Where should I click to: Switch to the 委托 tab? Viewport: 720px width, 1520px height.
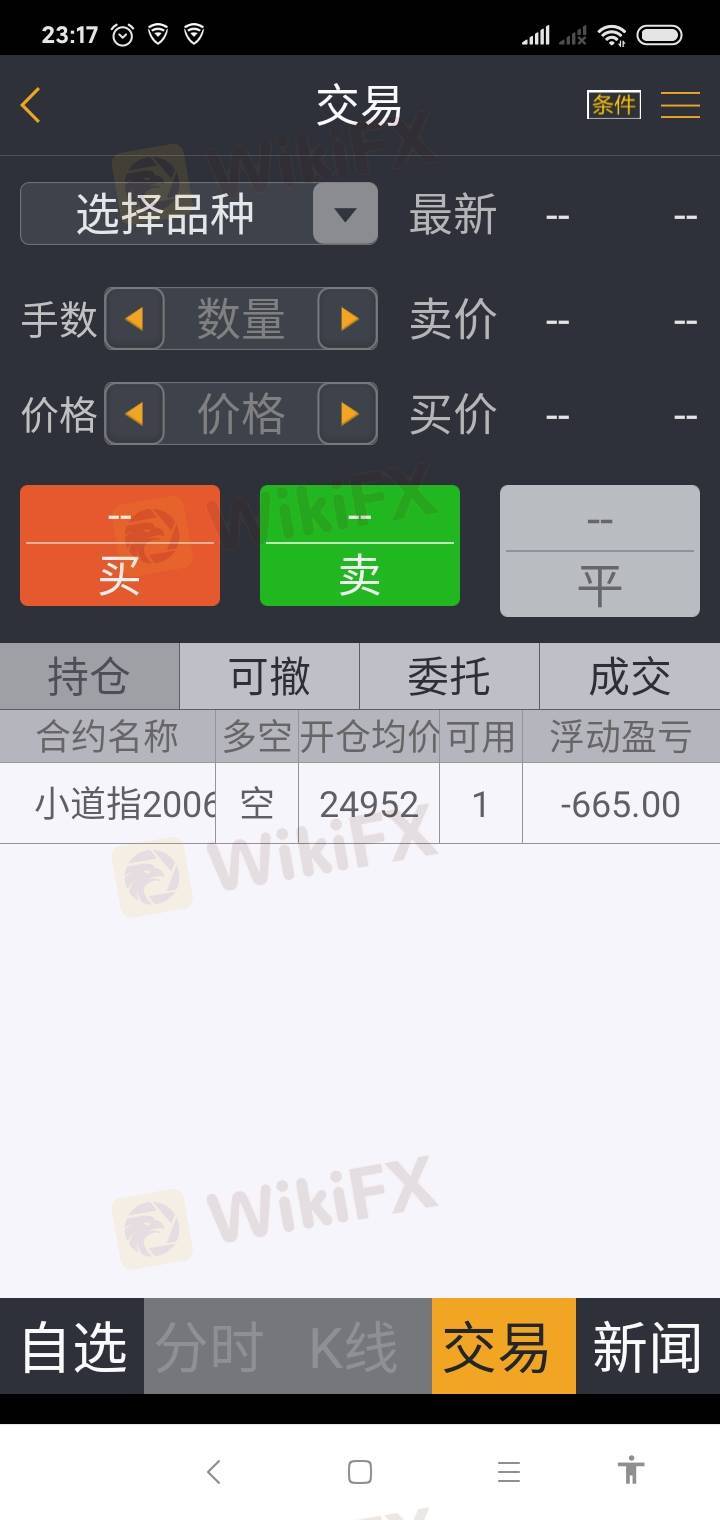(449, 677)
